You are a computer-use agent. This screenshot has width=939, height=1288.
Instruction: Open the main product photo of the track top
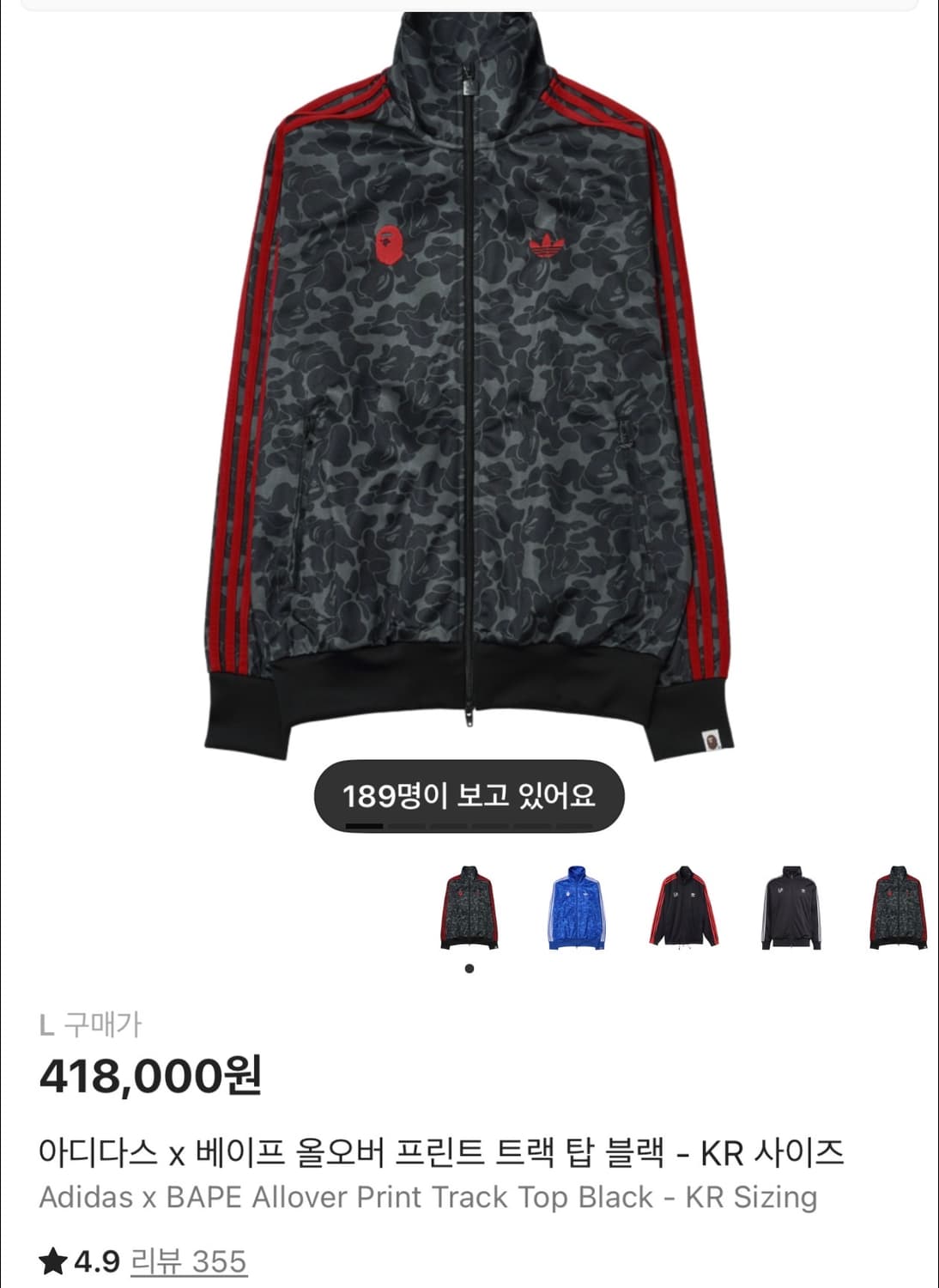(469, 386)
